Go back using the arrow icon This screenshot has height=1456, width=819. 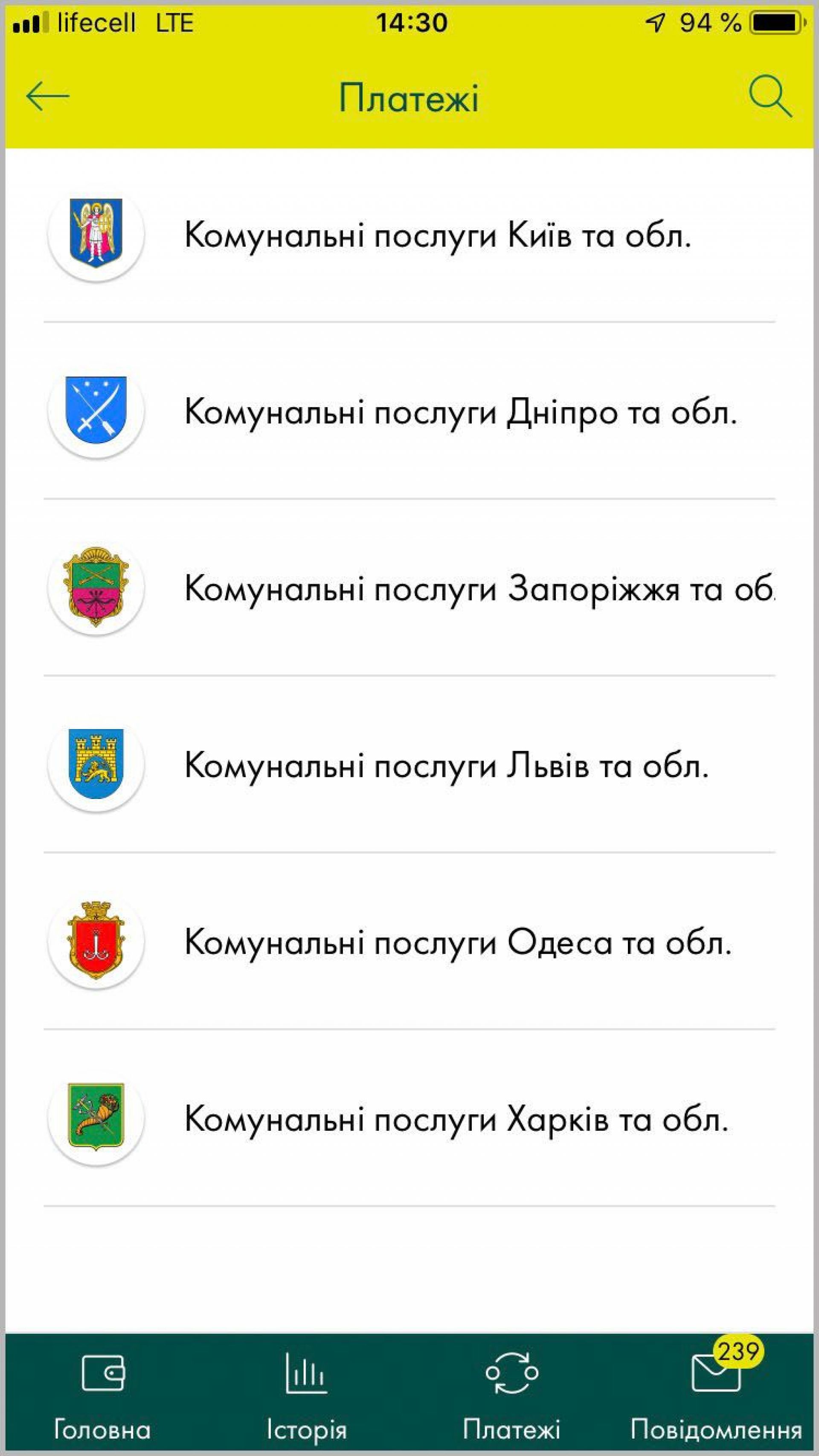(47, 96)
